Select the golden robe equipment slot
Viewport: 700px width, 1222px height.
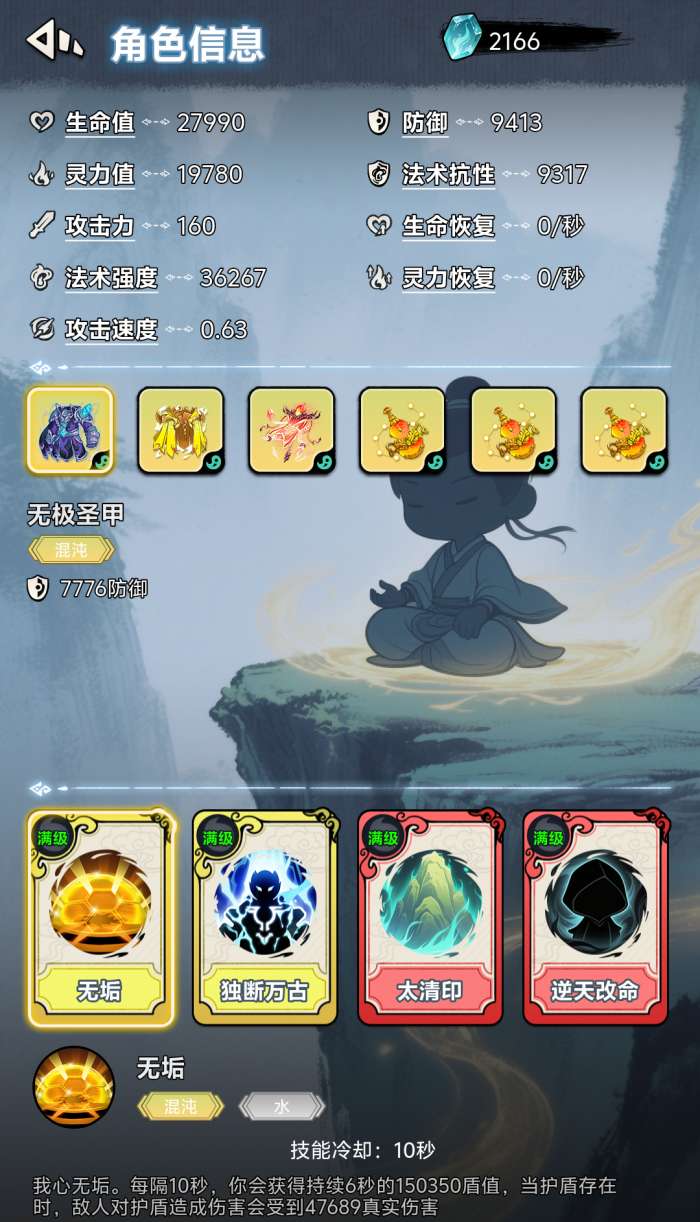point(180,431)
